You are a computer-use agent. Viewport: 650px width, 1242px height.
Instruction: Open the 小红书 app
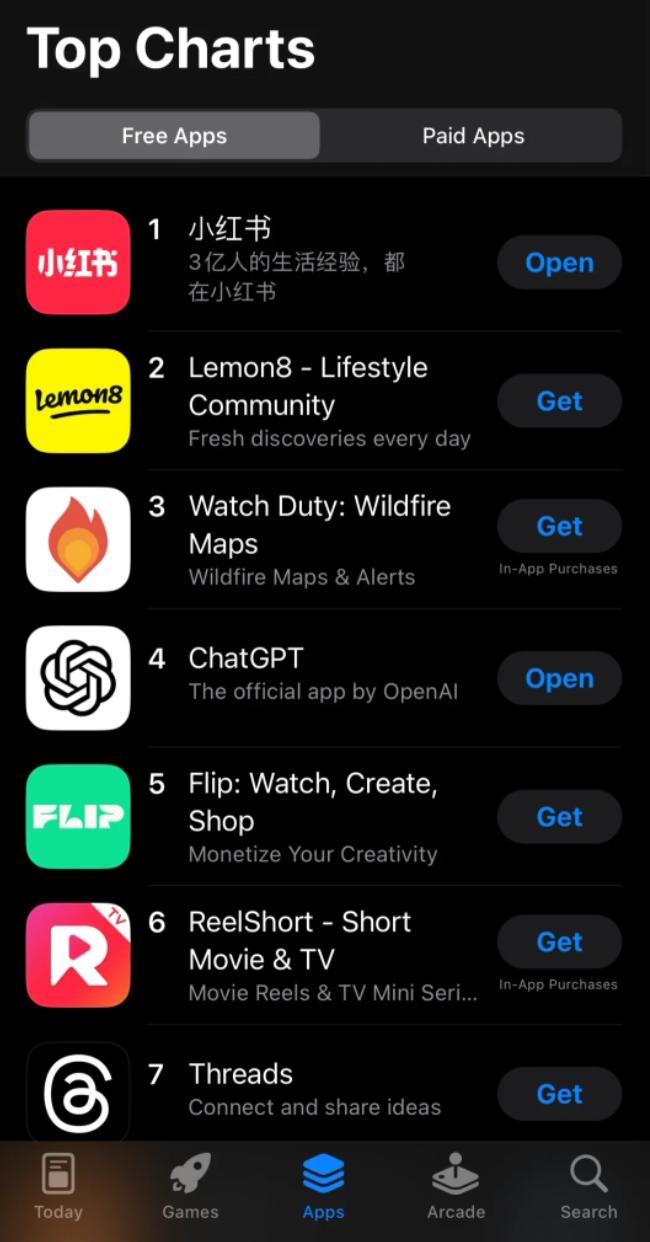coord(559,263)
